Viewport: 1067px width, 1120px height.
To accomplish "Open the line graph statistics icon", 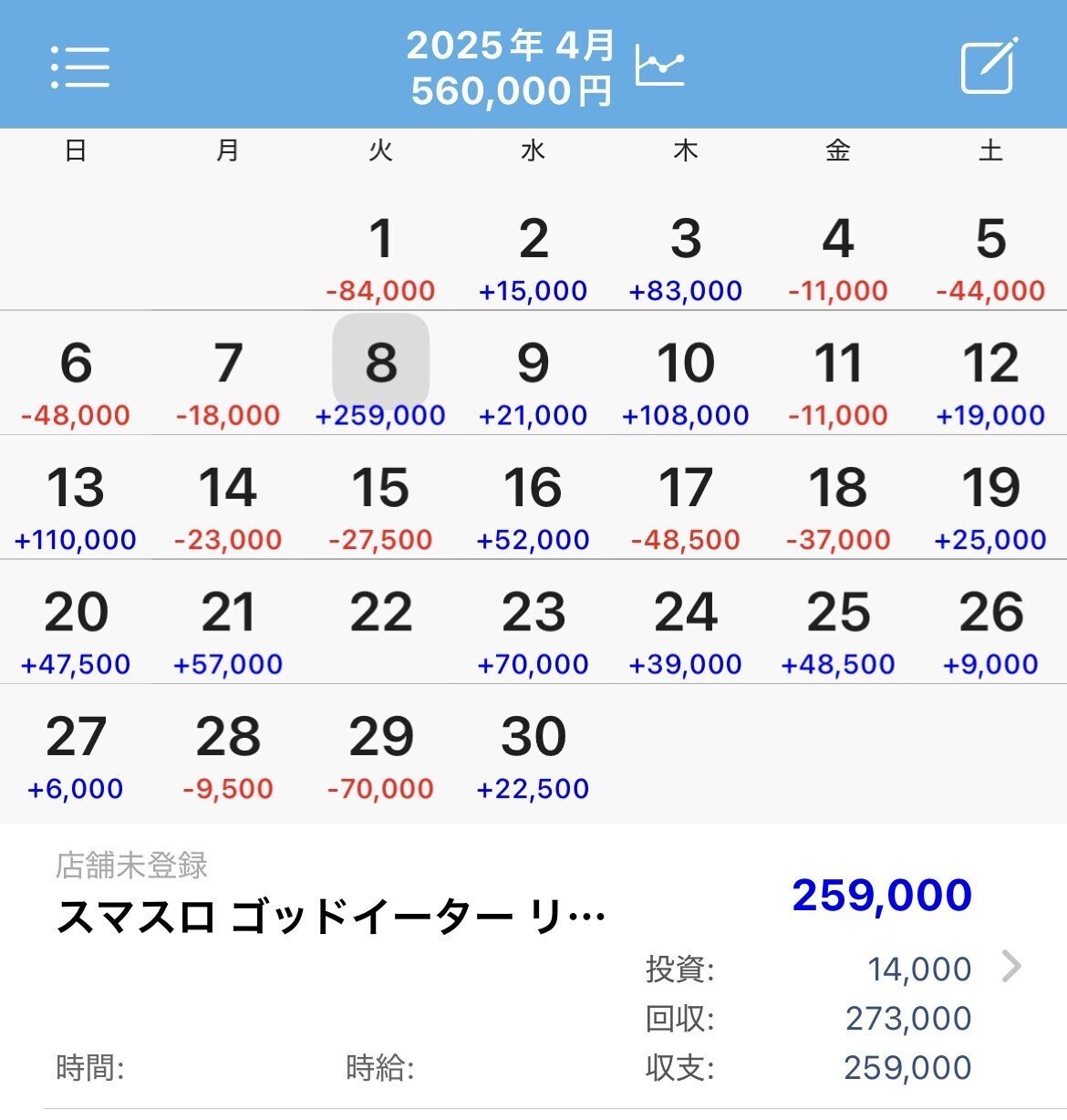I will [x=658, y=65].
